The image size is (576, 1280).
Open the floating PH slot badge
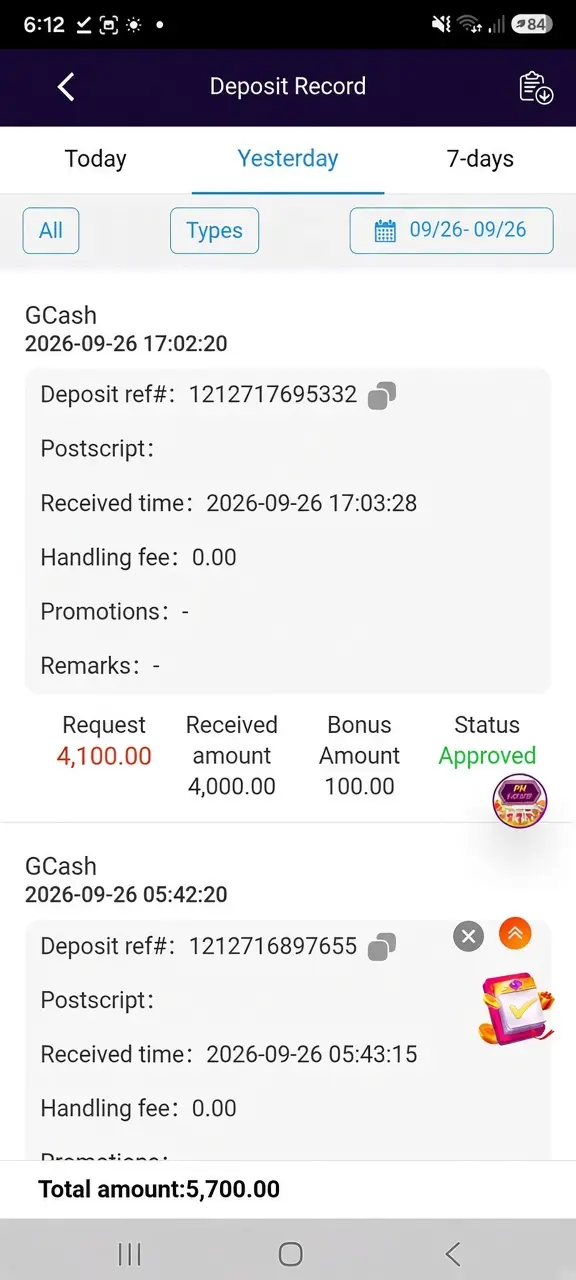520,801
